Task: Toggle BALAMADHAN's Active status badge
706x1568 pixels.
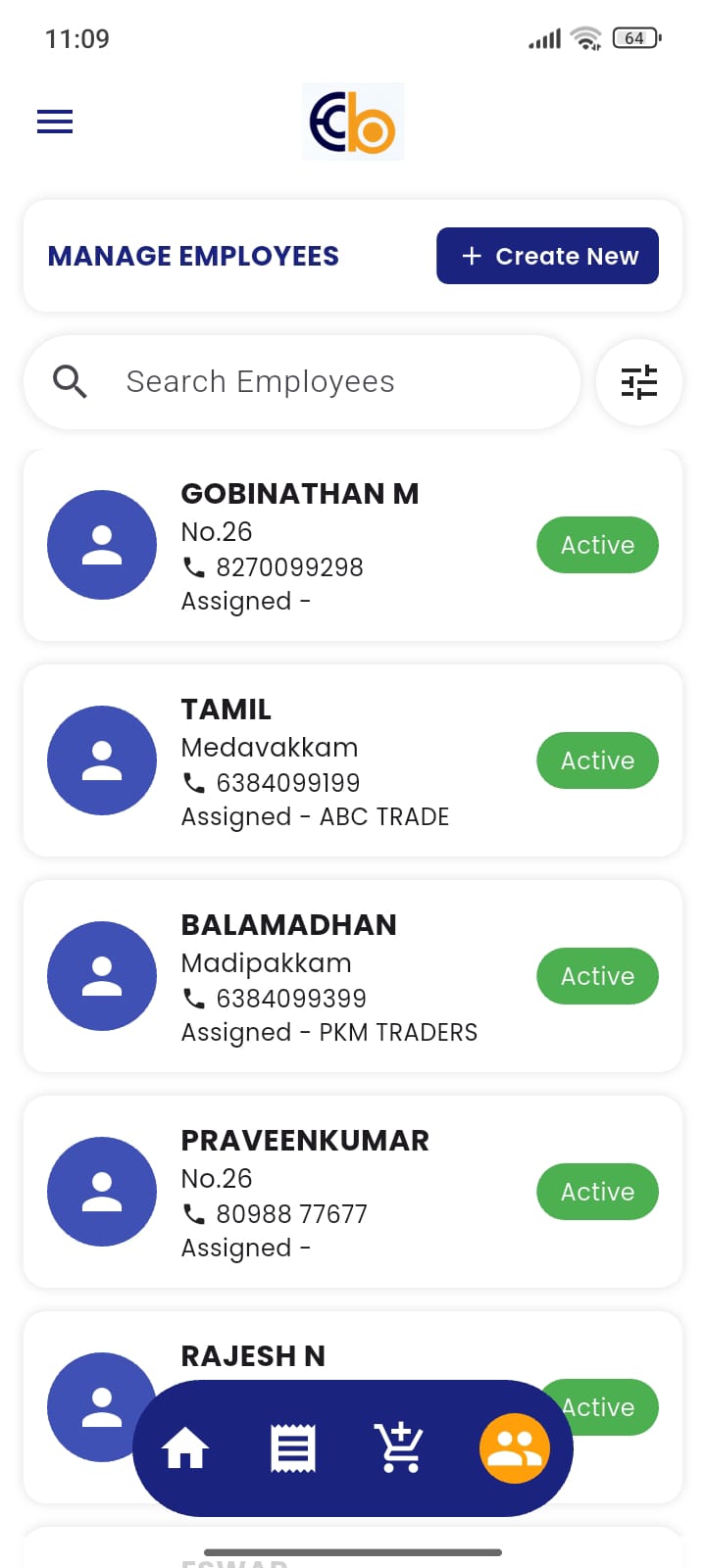Action: 597,976
